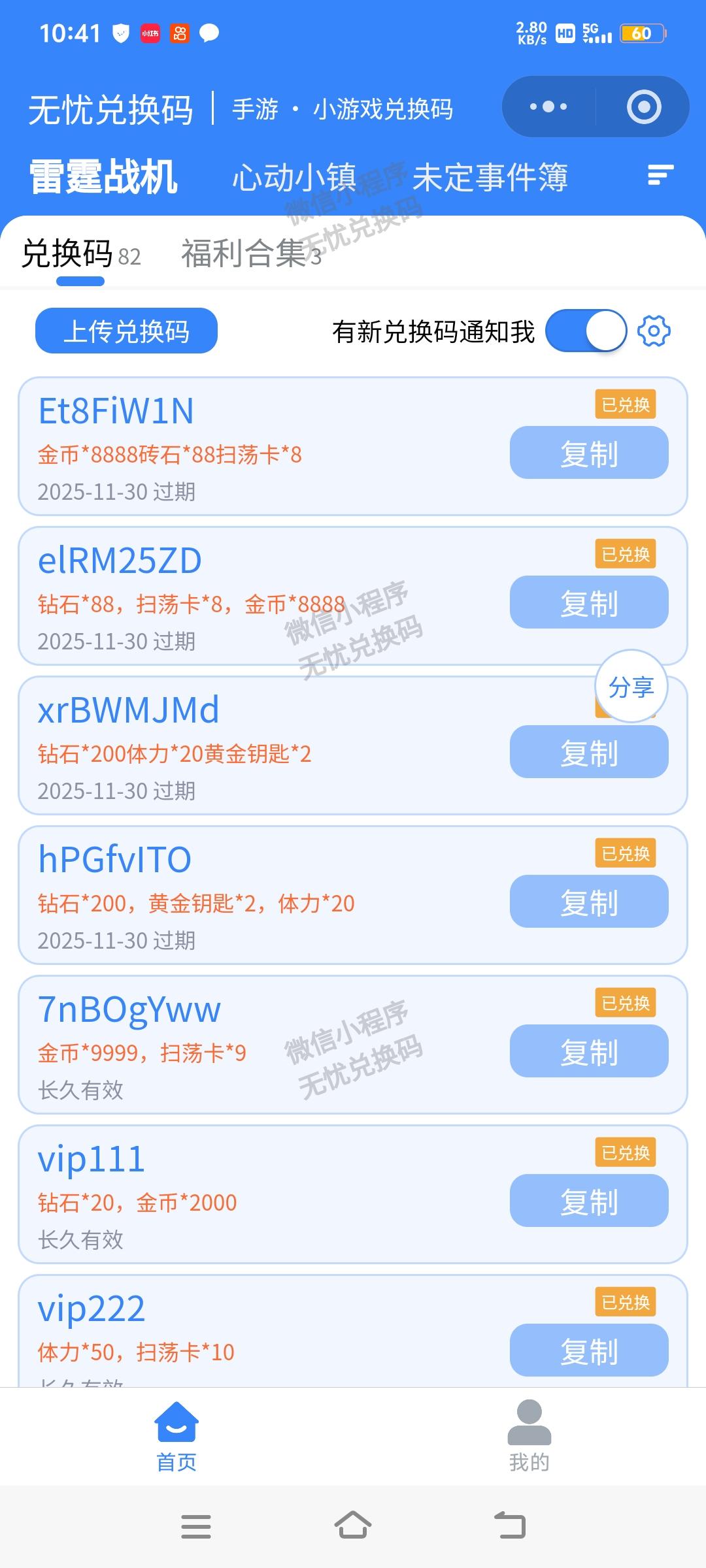The image size is (706, 1568).
Task: Tap the elRM25ZD code title
Action: pos(121,560)
